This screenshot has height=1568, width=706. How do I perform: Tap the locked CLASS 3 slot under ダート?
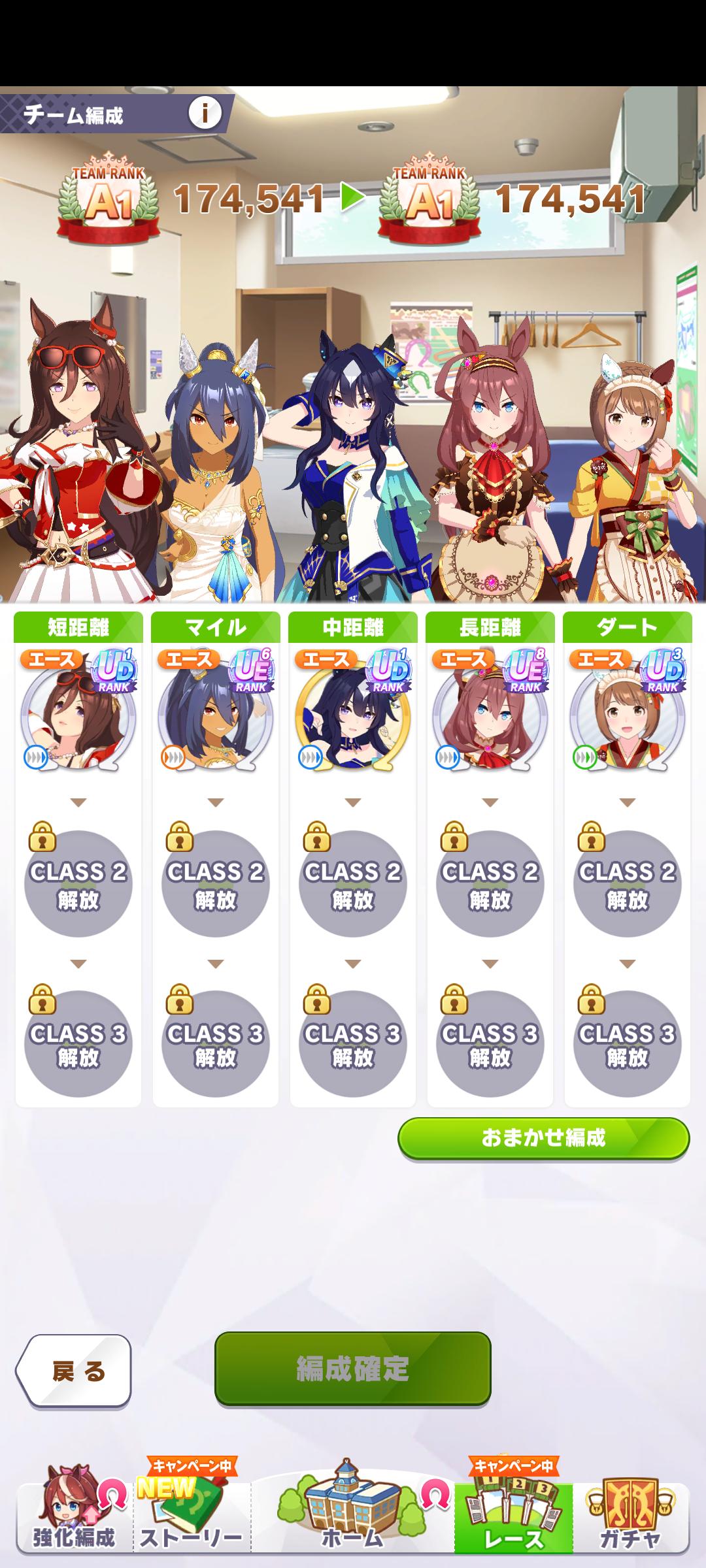[628, 1044]
